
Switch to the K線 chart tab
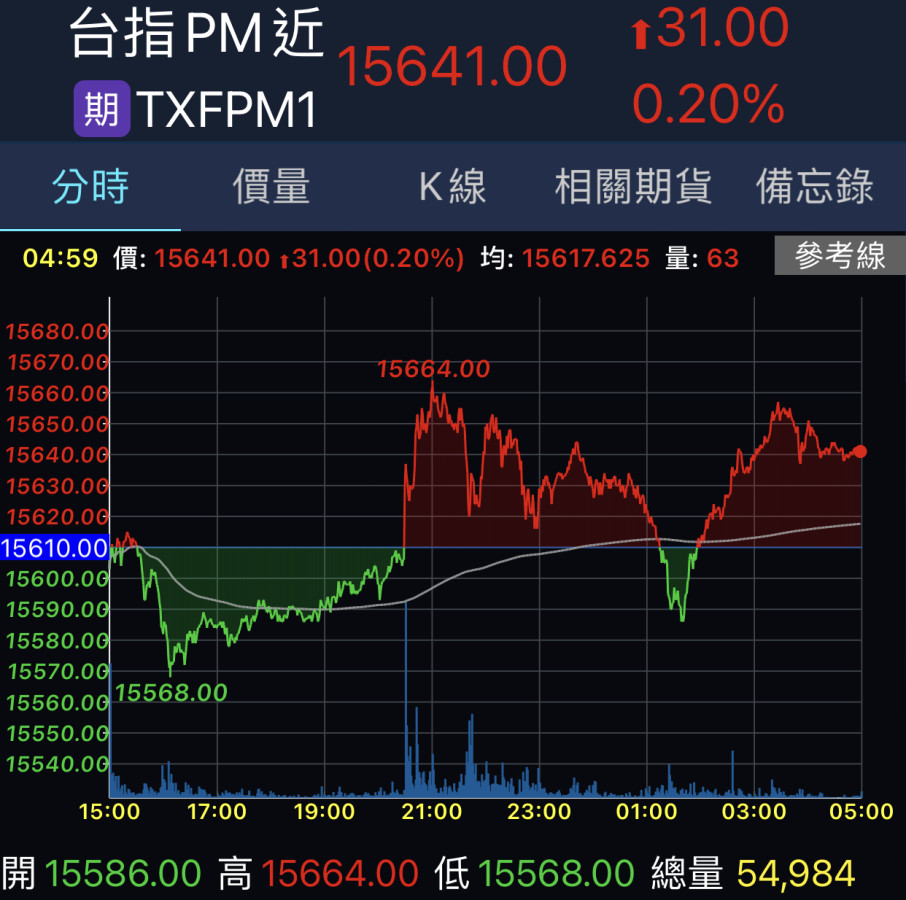click(452, 187)
